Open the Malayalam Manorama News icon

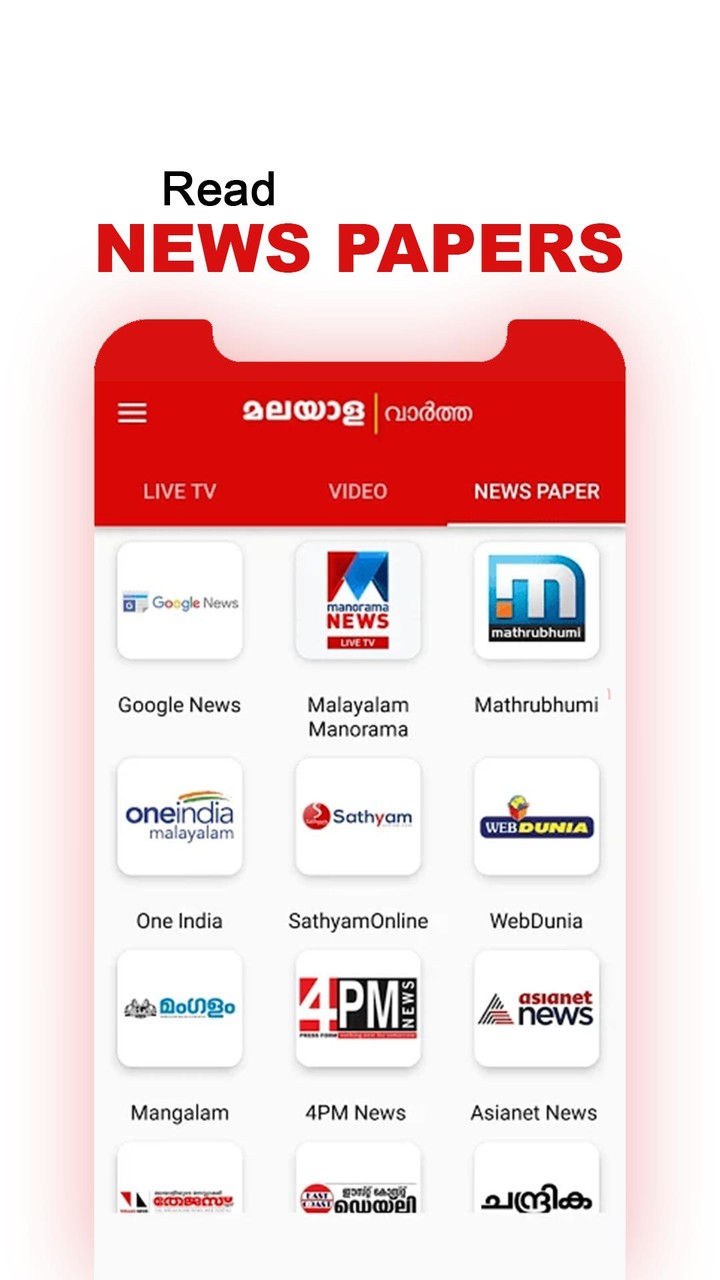(358, 601)
